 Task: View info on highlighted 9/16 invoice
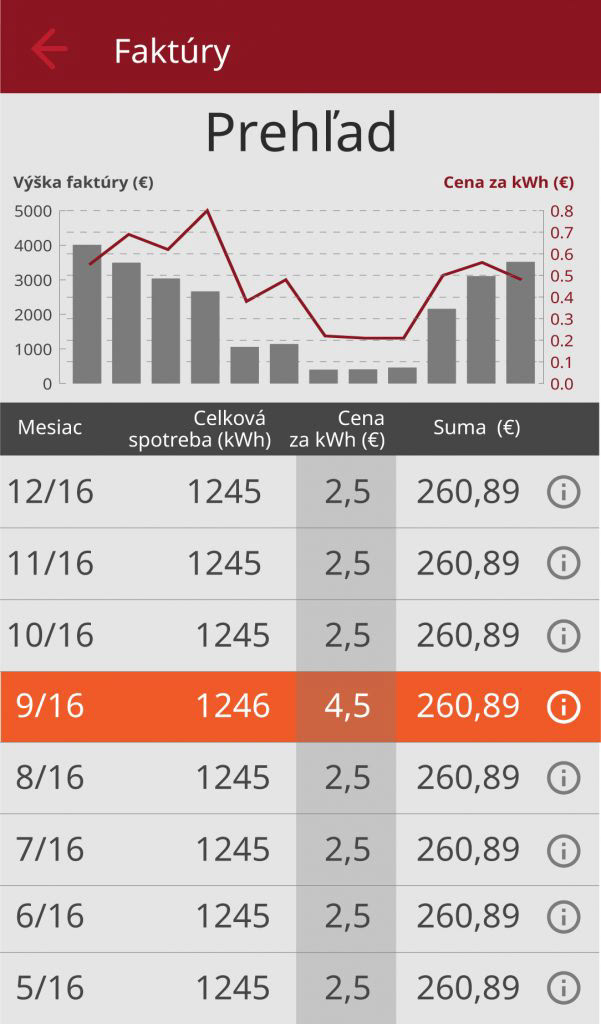point(564,707)
